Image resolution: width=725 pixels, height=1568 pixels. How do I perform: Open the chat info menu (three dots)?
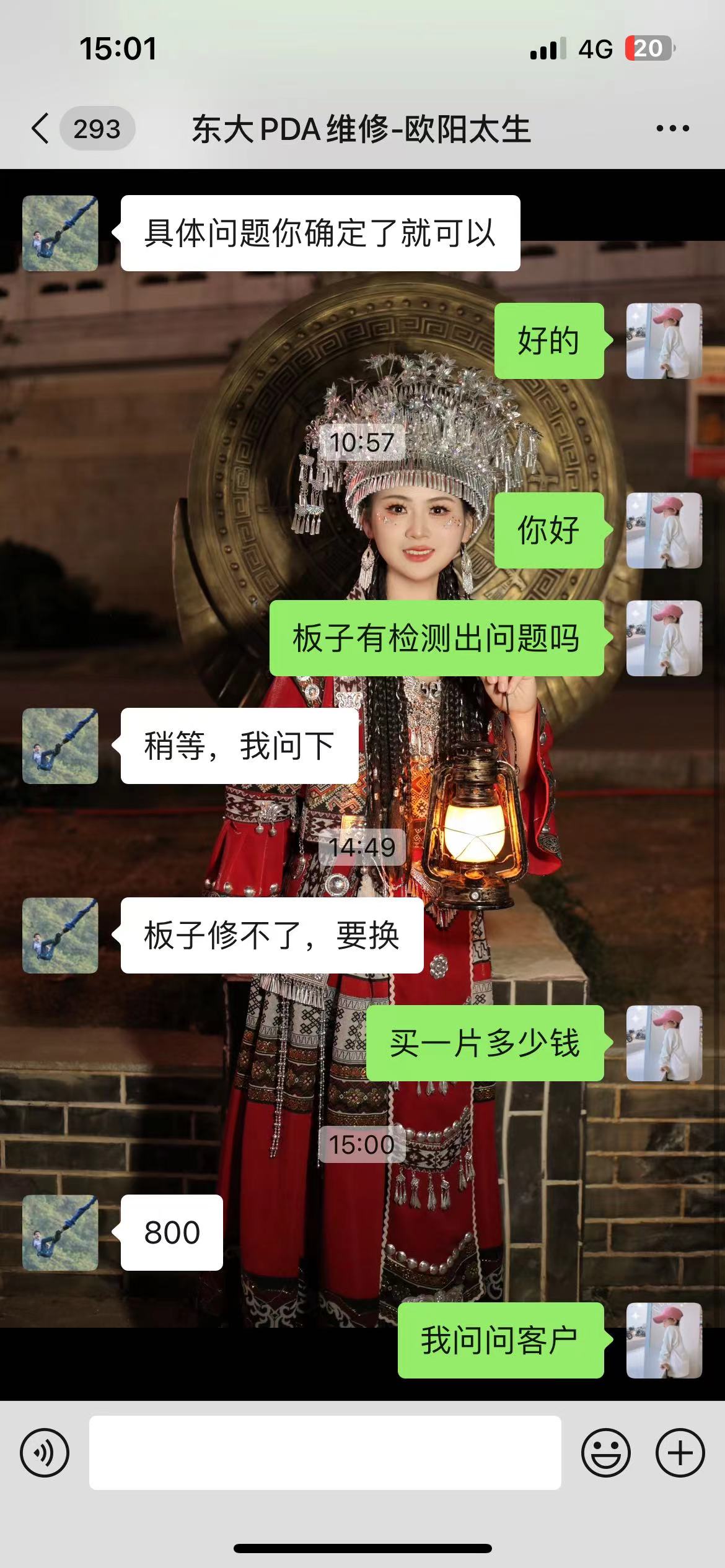(672, 128)
